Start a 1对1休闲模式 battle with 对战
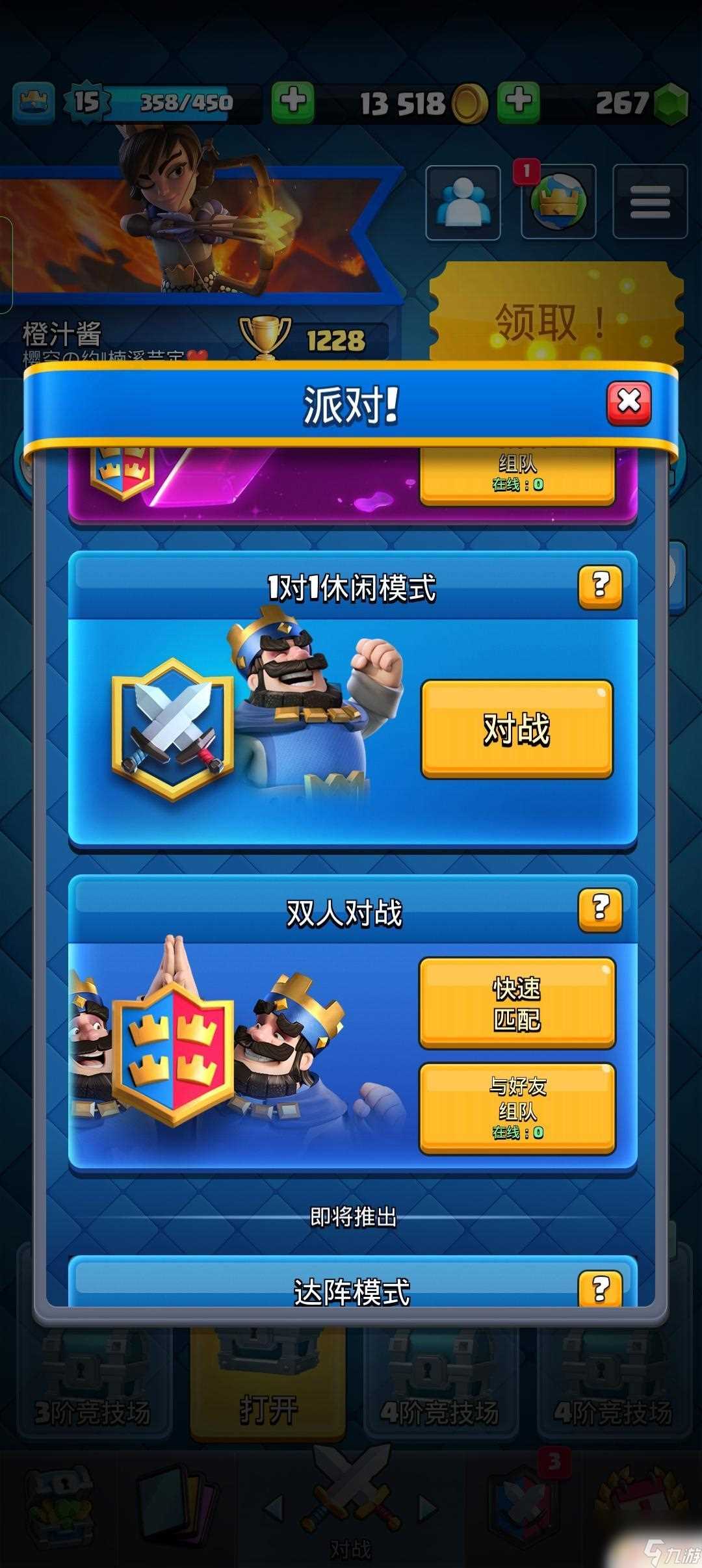 point(517,729)
